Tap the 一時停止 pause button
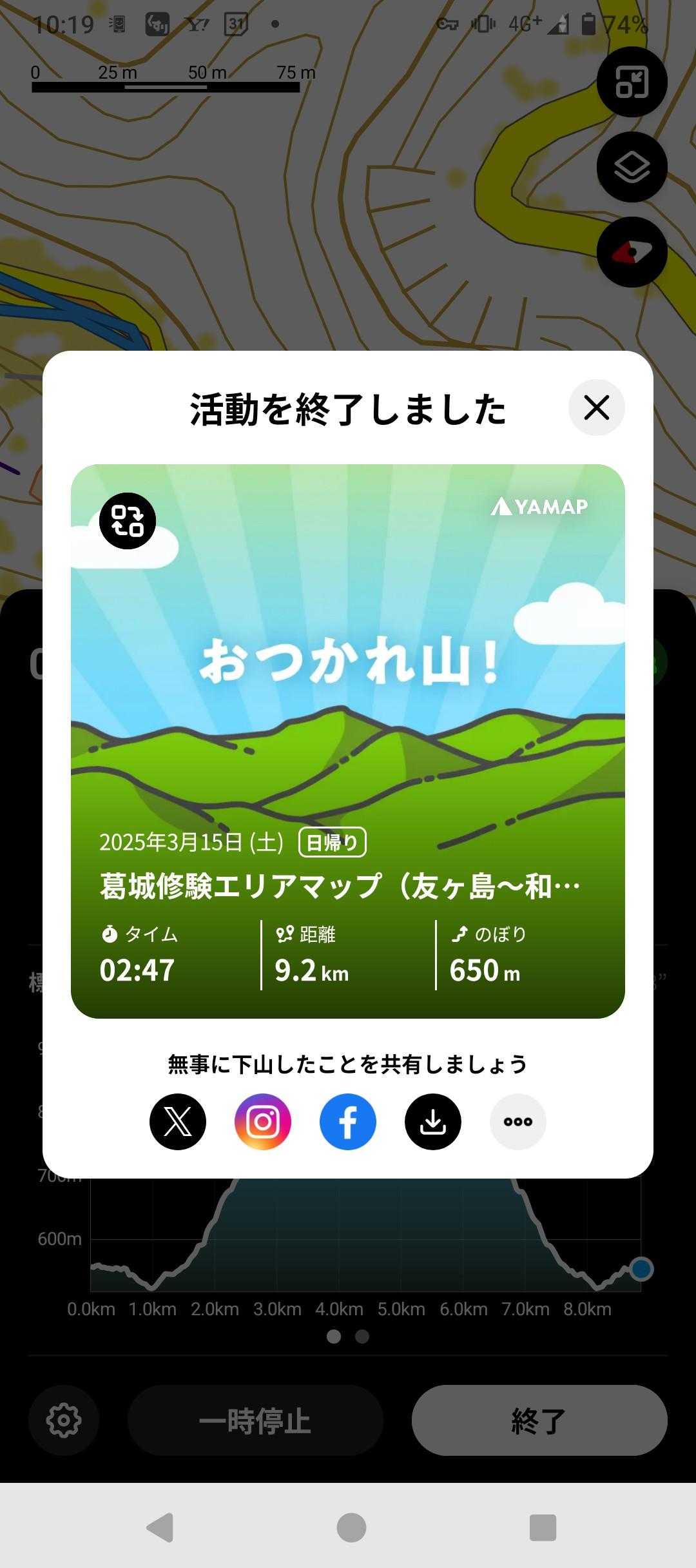Viewport: 696px width, 1568px height. pyautogui.click(x=255, y=1420)
